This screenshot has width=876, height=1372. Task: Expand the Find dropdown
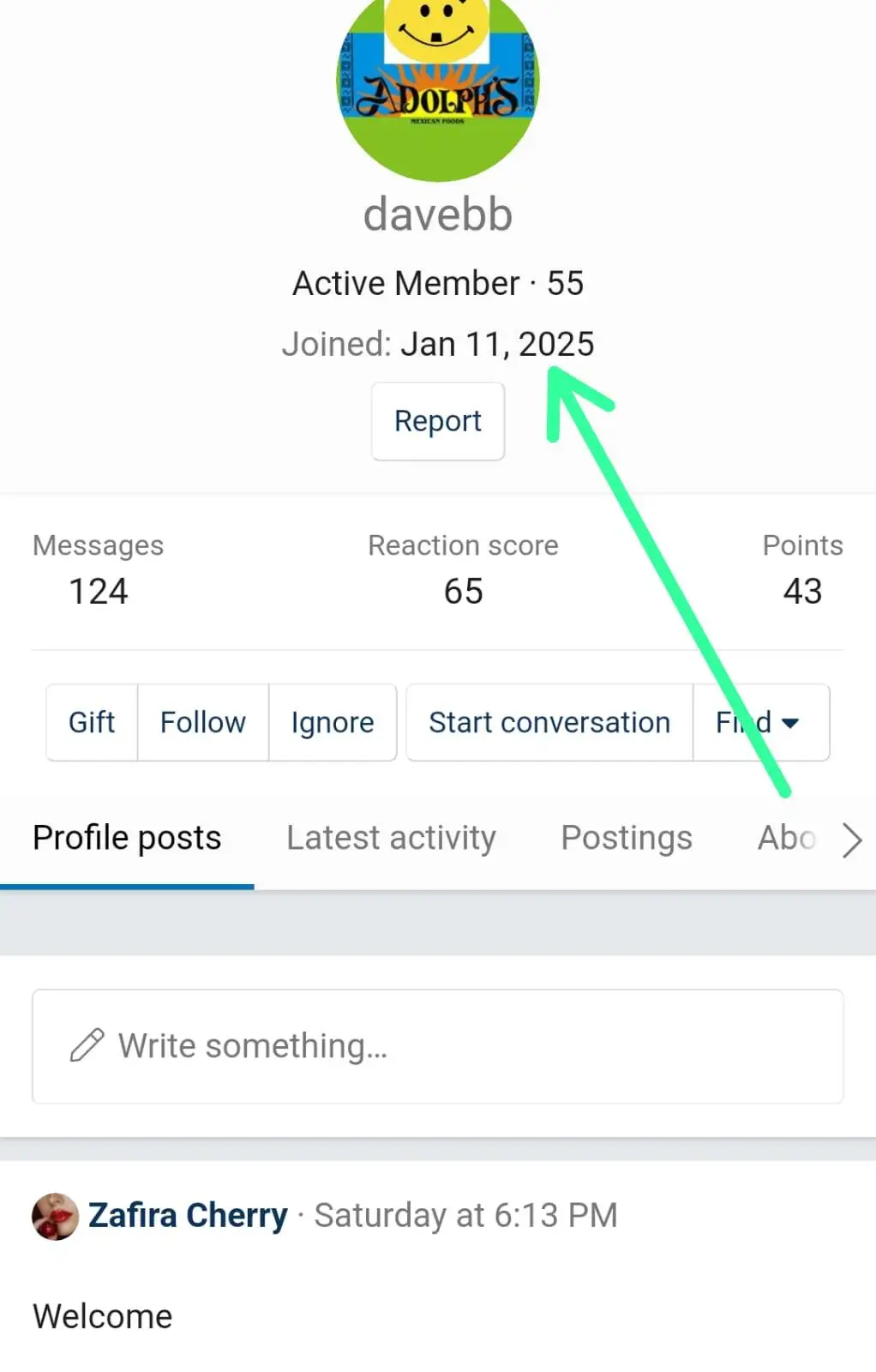click(x=760, y=722)
